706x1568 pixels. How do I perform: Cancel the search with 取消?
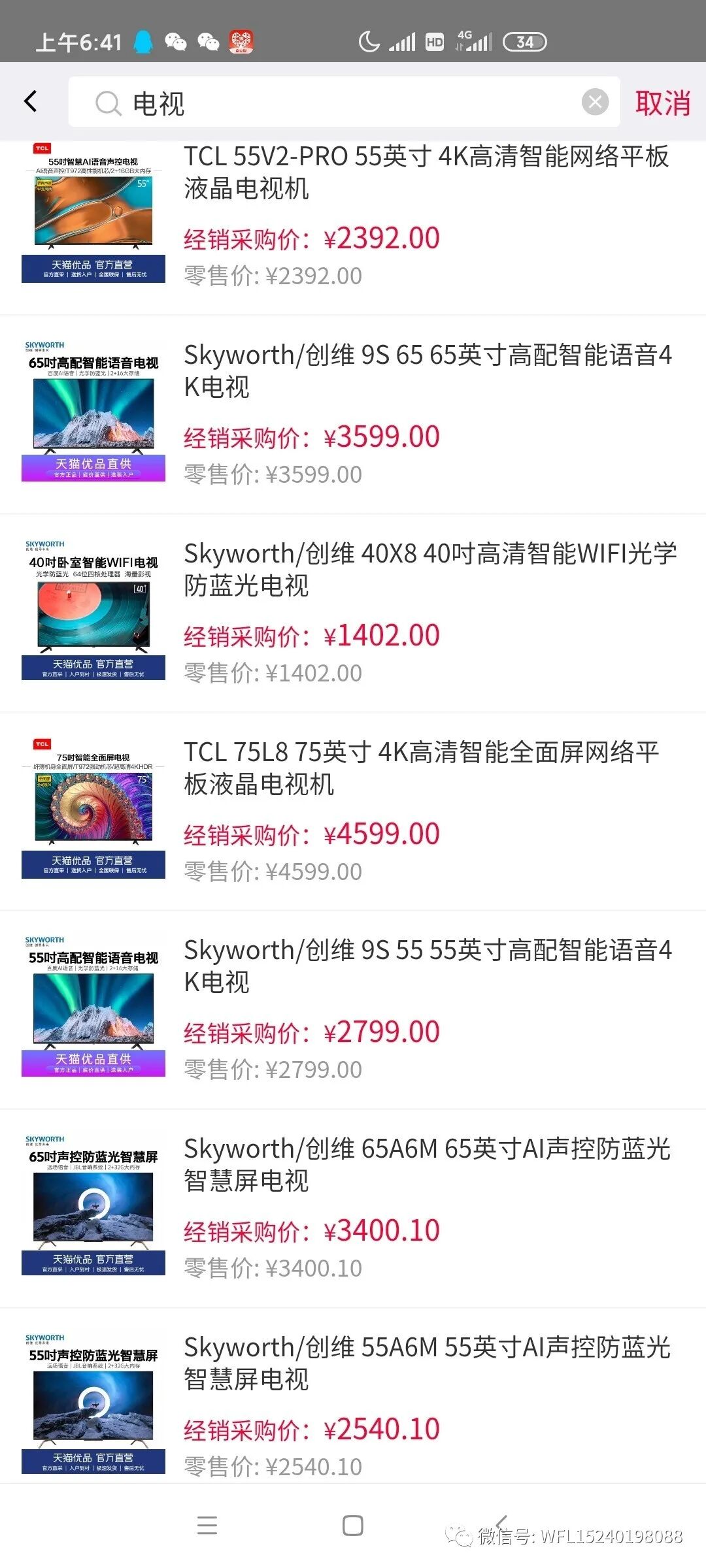tap(662, 103)
